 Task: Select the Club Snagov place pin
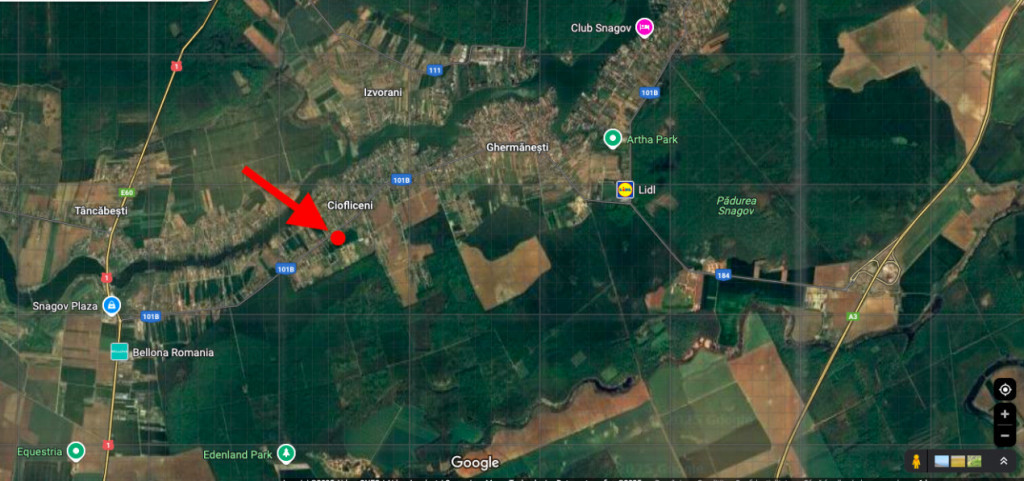click(x=645, y=28)
